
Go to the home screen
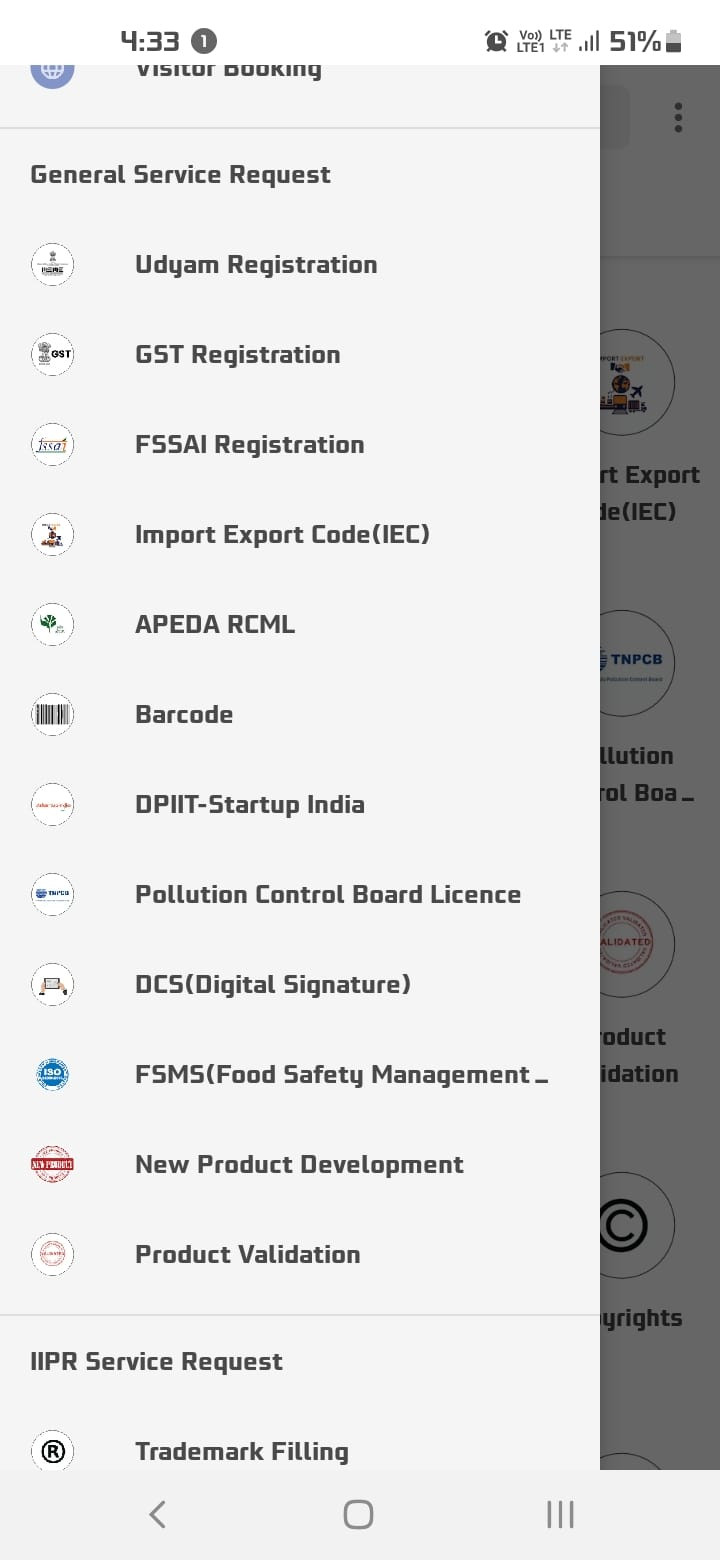(x=358, y=1514)
